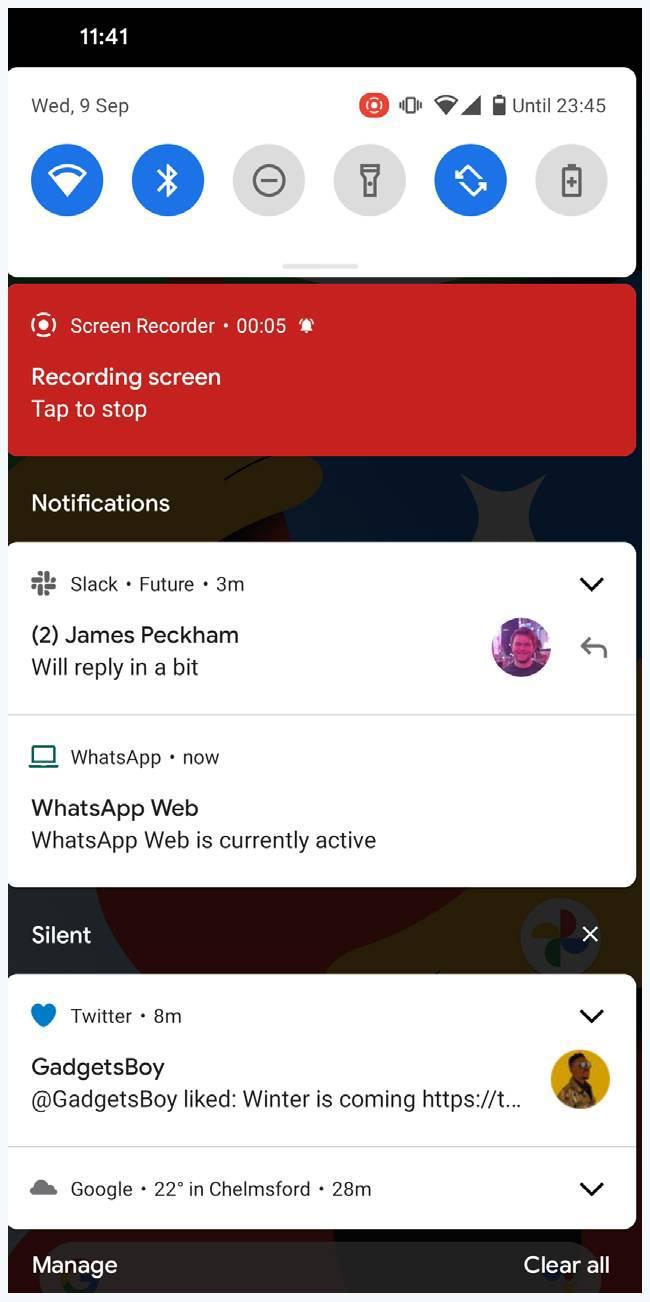650x1302 pixels.
Task: Clear all notifications
Action: pos(566,1265)
